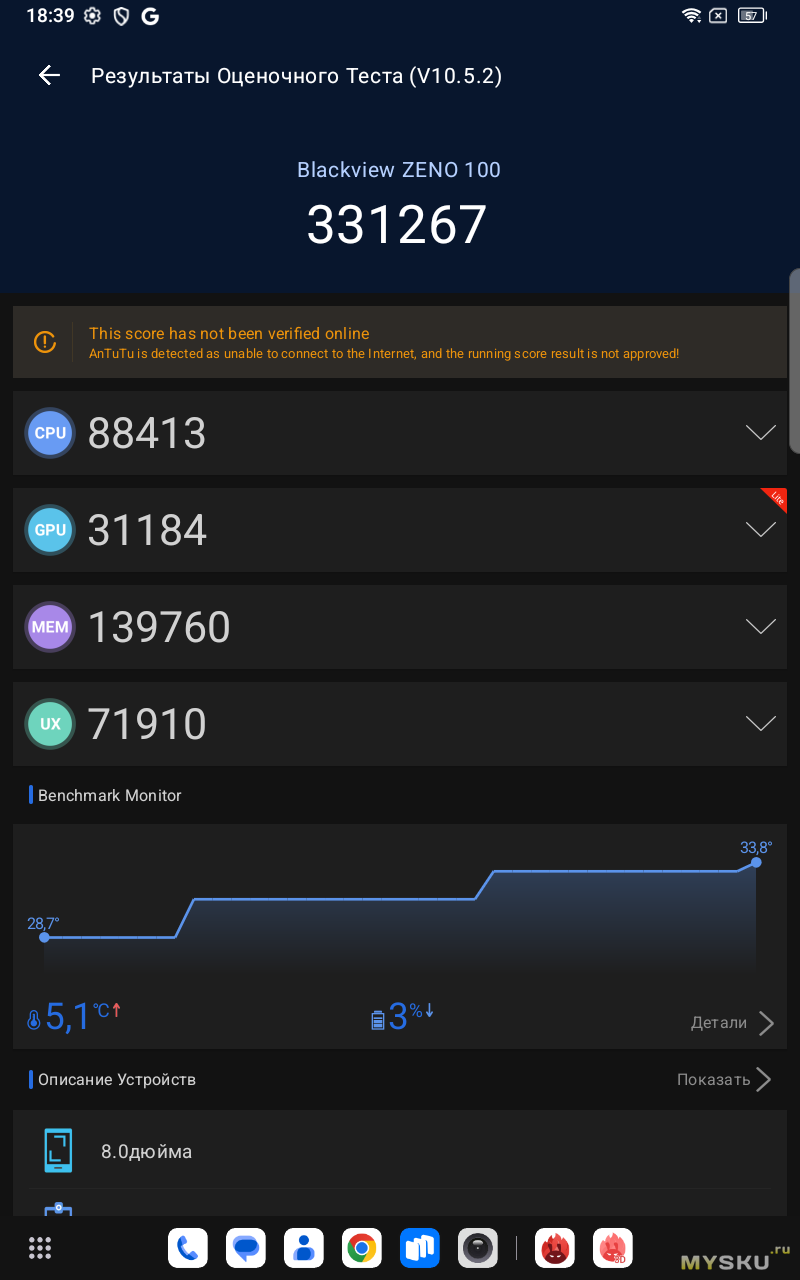Expand the GPU score details
Viewport: 800px width, 1280px height.
[760, 530]
